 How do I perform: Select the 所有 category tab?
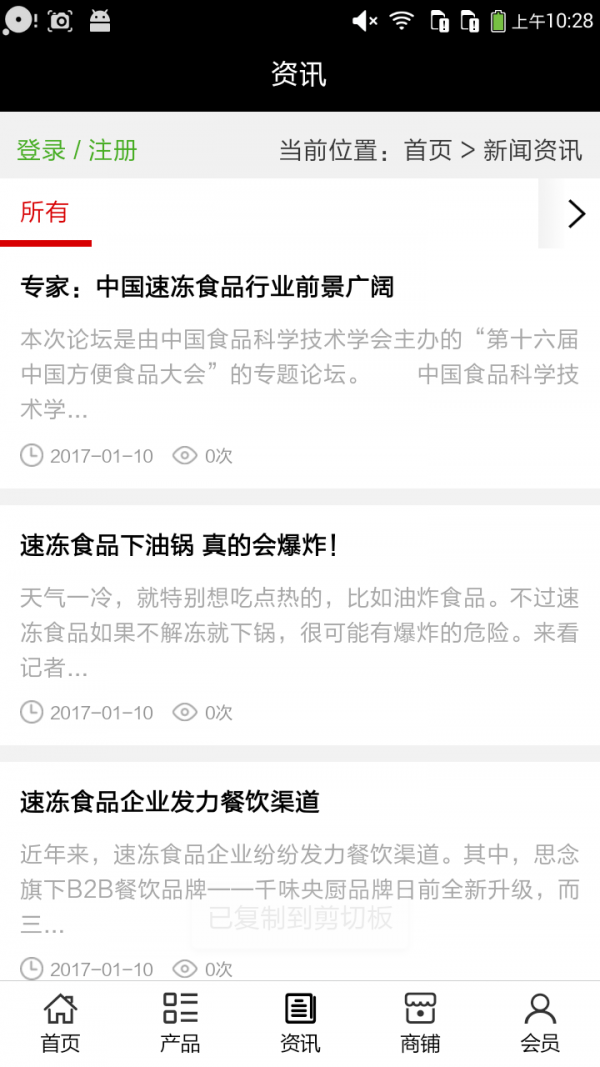(45, 212)
